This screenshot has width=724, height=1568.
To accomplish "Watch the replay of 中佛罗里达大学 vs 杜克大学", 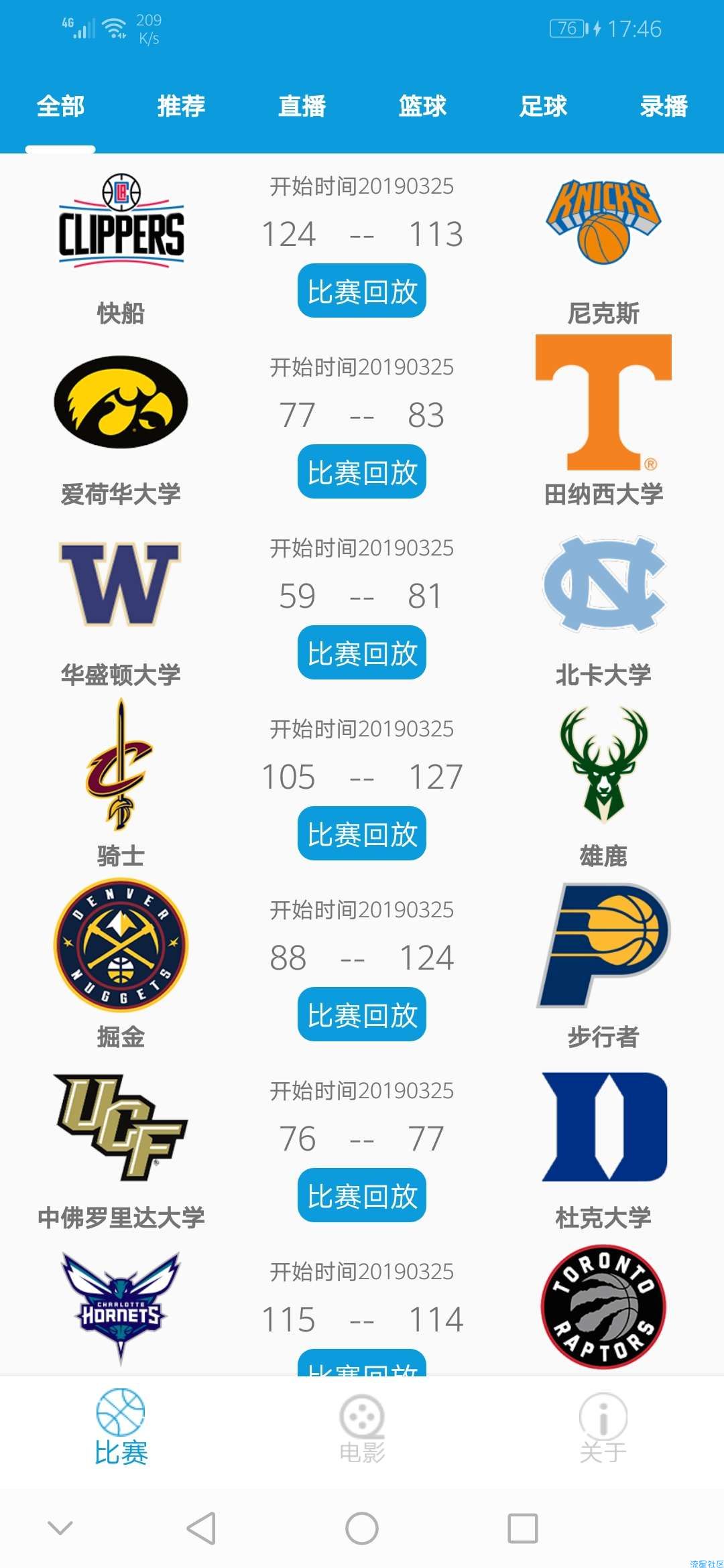I will pos(362,1195).
